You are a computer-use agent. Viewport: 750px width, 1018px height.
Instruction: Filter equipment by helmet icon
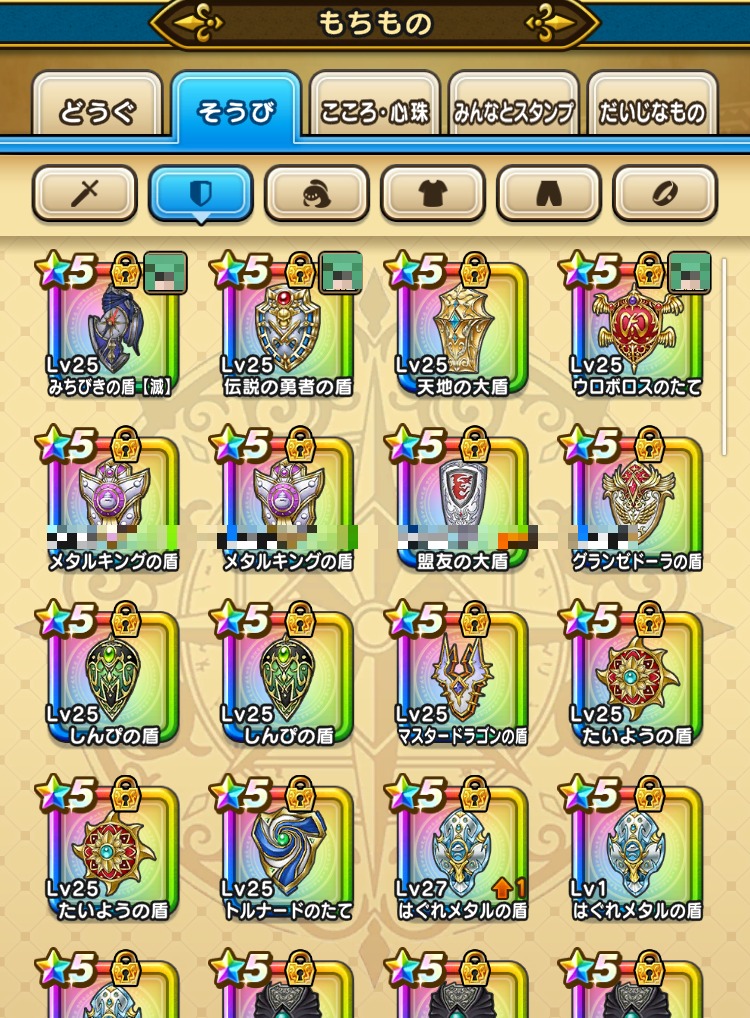coord(316,193)
